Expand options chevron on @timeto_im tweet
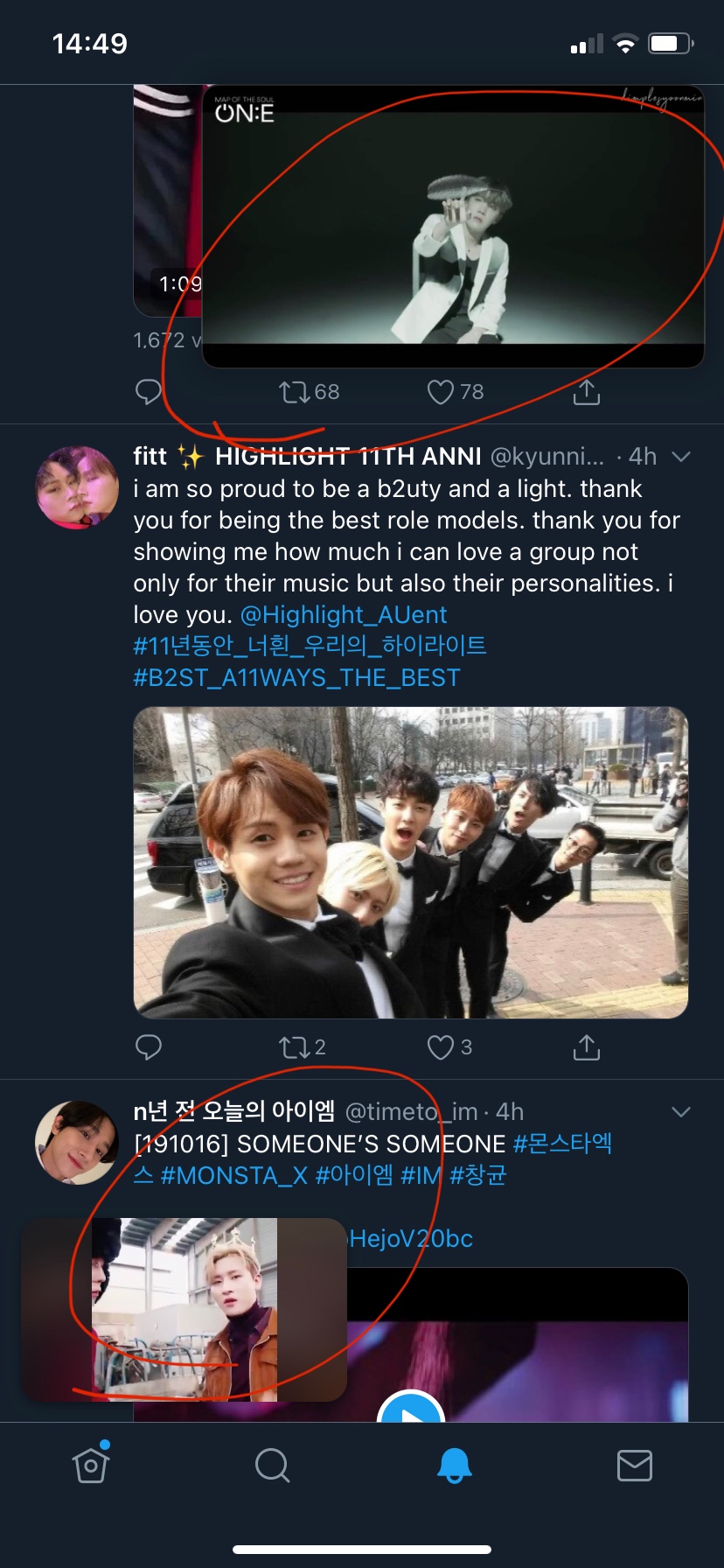This screenshot has height=1568, width=724. click(681, 1112)
